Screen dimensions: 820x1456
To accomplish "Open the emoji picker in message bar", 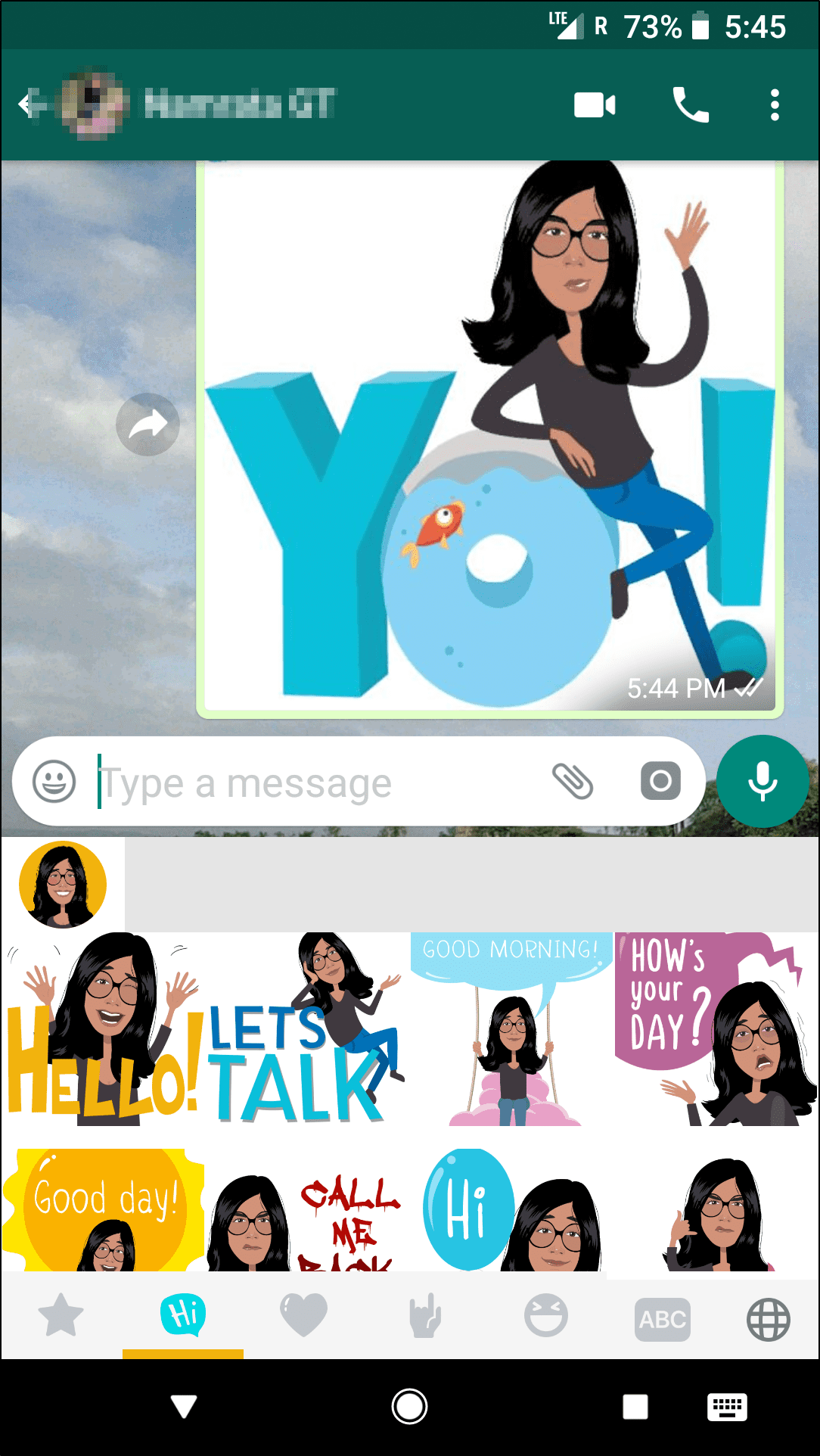I will pyautogui.click(x=54, y=782).
